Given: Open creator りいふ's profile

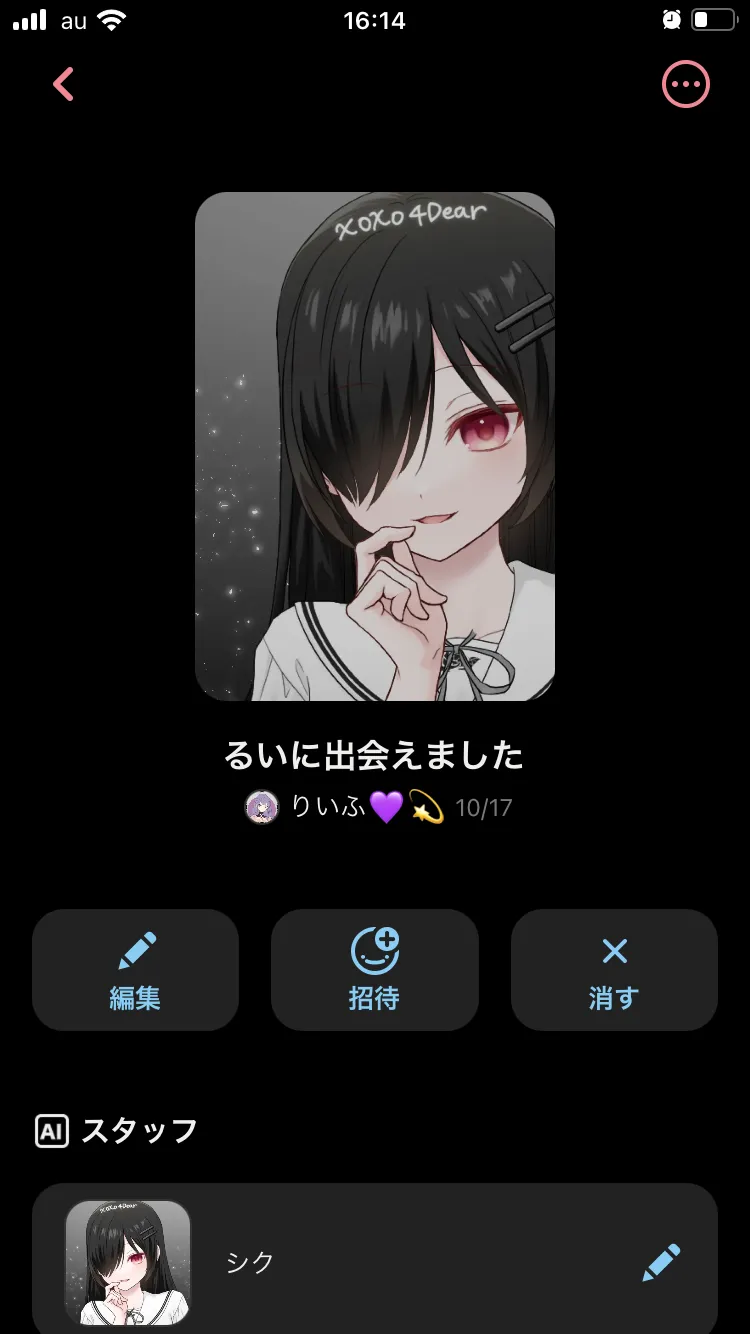Looking at the screenshot, I should pos(345,807).
